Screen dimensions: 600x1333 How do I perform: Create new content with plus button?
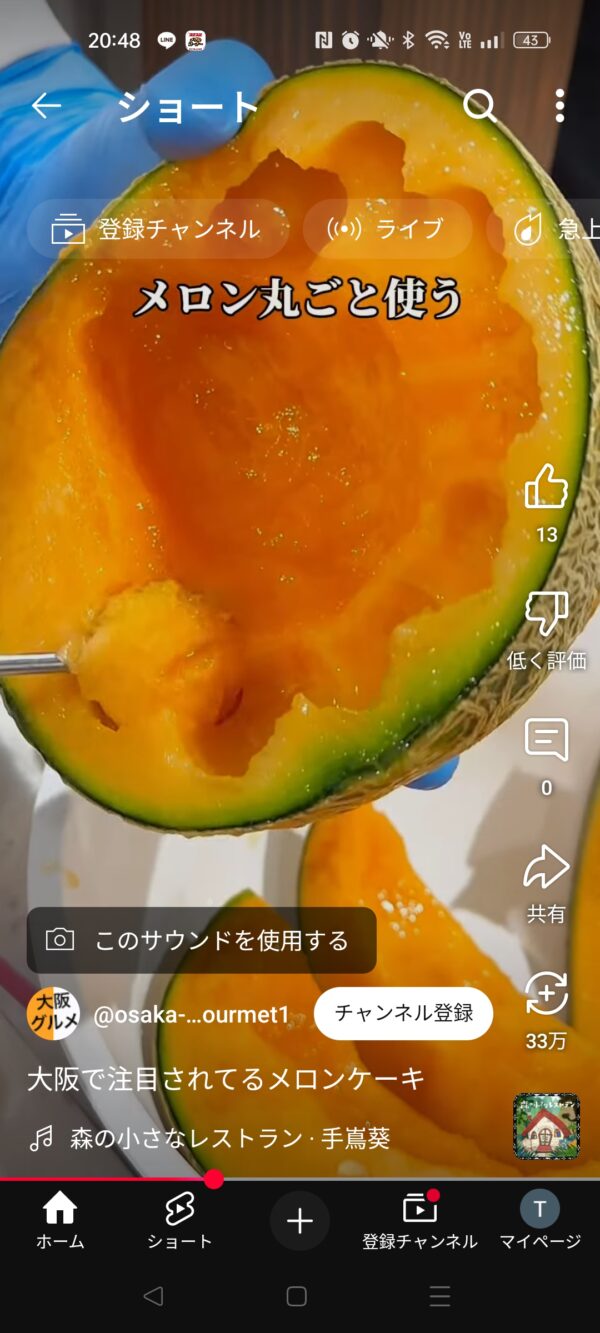(300, 1221)
